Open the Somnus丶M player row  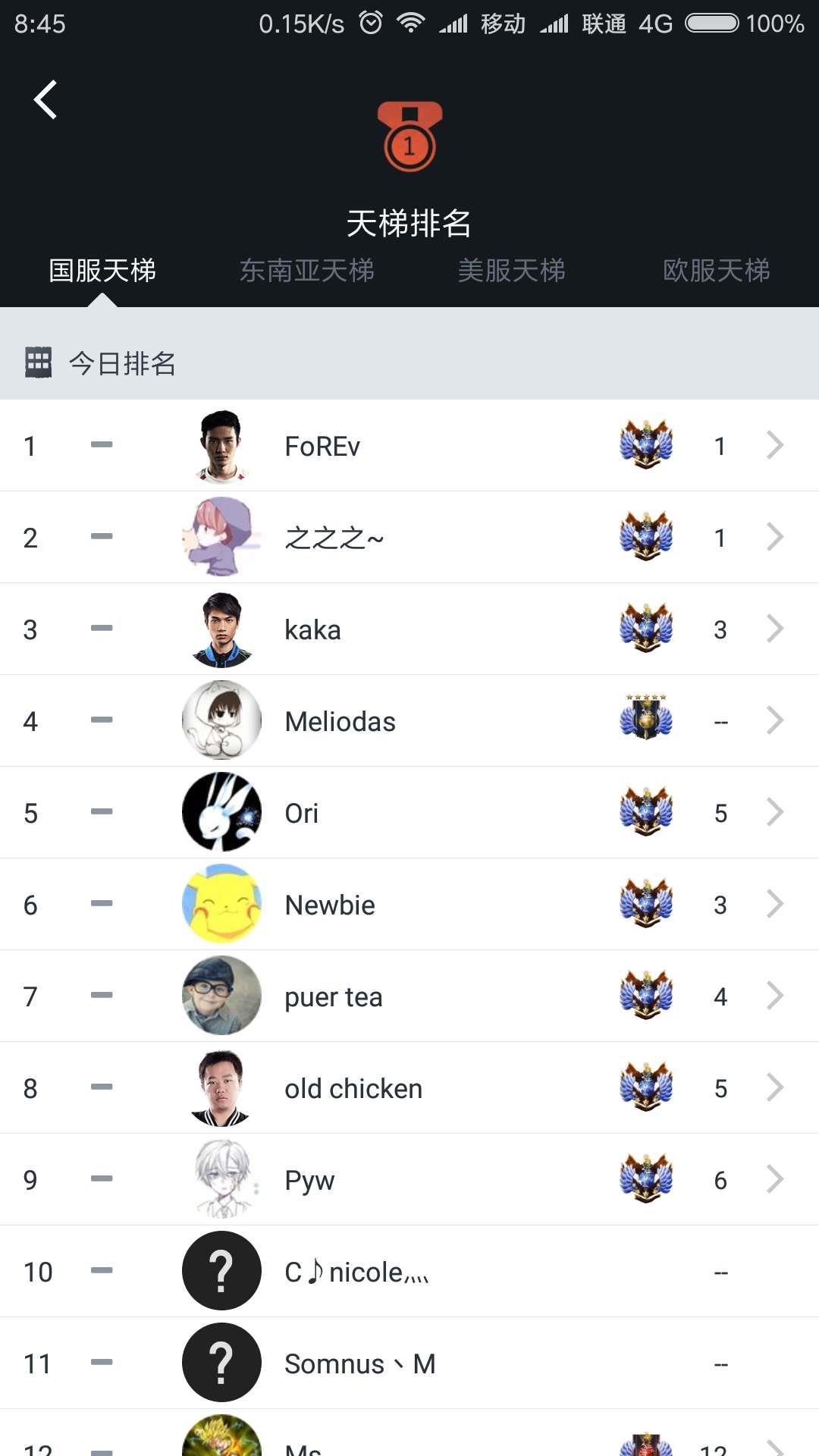coord(409,1363)
